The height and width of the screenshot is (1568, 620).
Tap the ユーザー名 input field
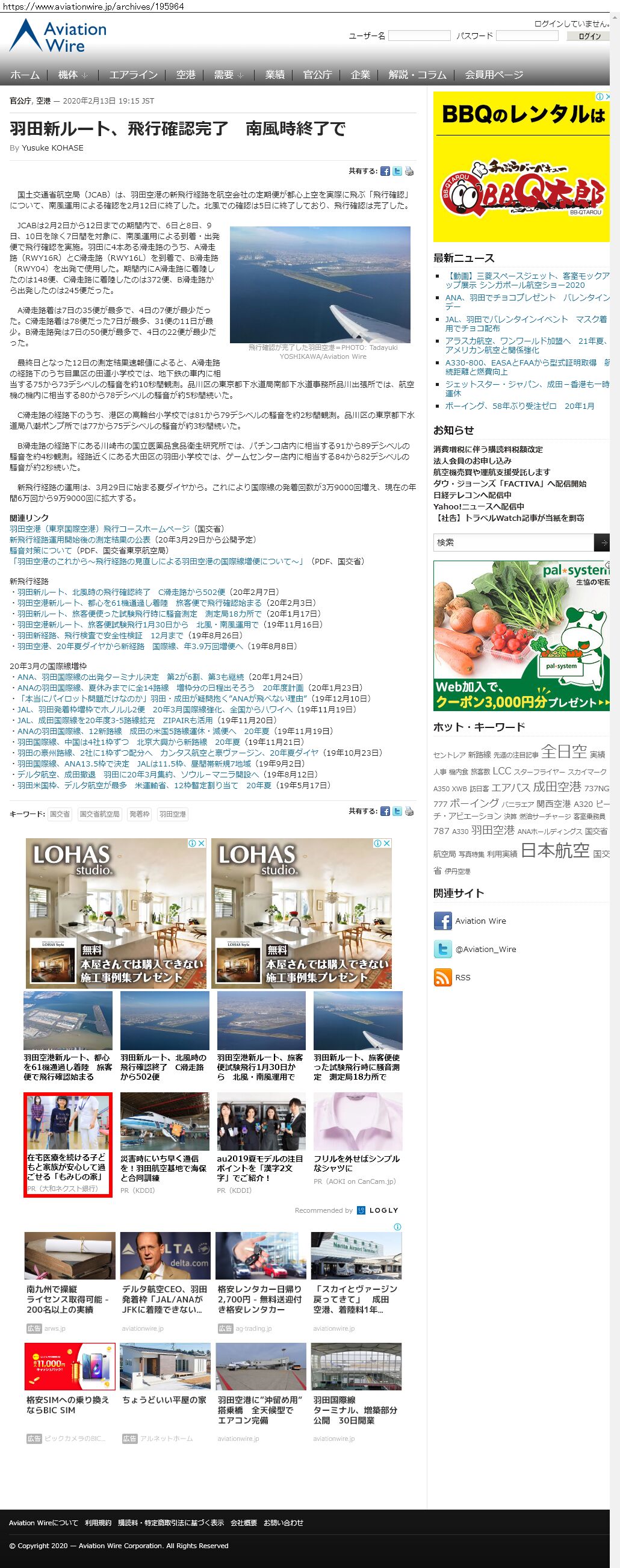pyautogui.click(x=419, y=36)
